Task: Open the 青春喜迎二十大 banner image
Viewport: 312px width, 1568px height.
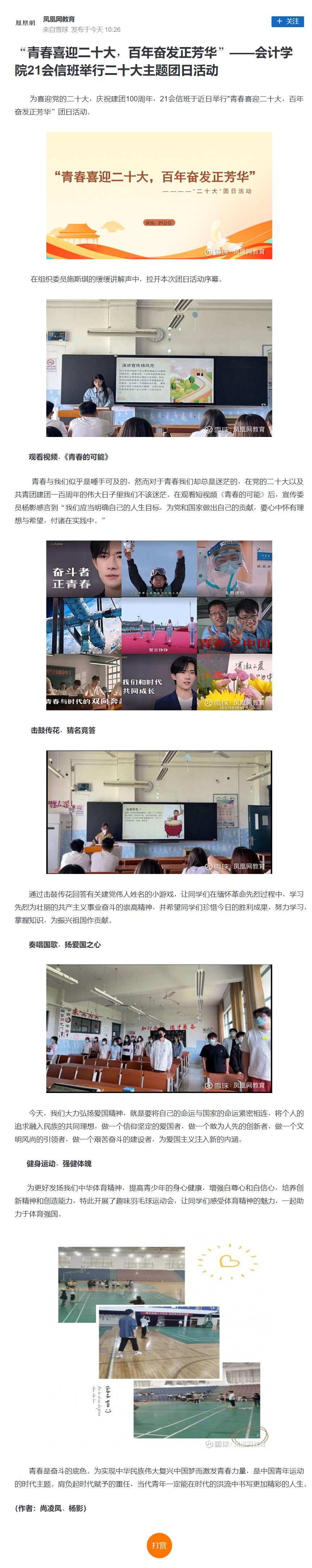Action: coord(159,196)
